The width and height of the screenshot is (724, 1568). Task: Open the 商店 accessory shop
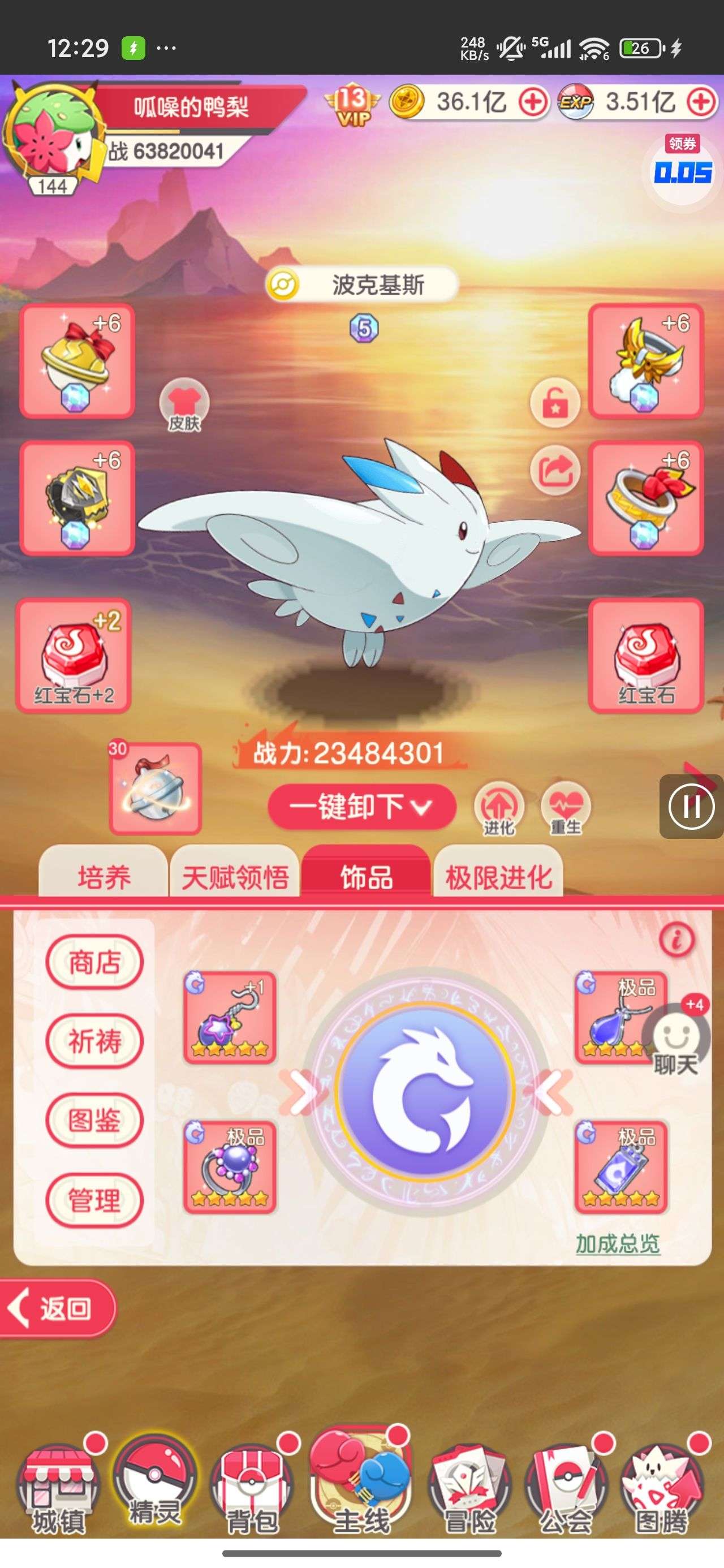(x=94, y=962)
